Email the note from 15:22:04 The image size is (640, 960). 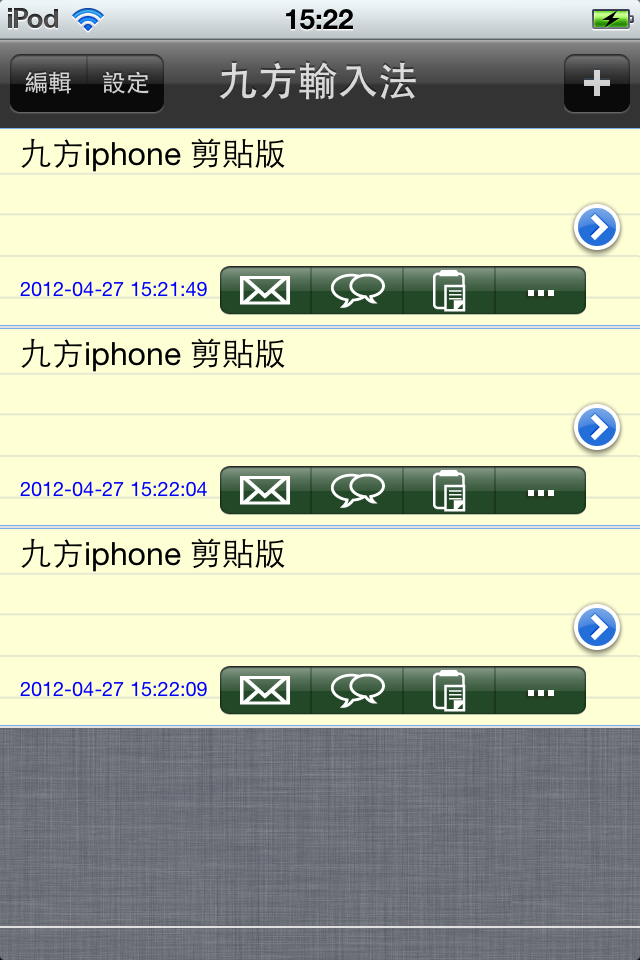[x=265, y=491]
